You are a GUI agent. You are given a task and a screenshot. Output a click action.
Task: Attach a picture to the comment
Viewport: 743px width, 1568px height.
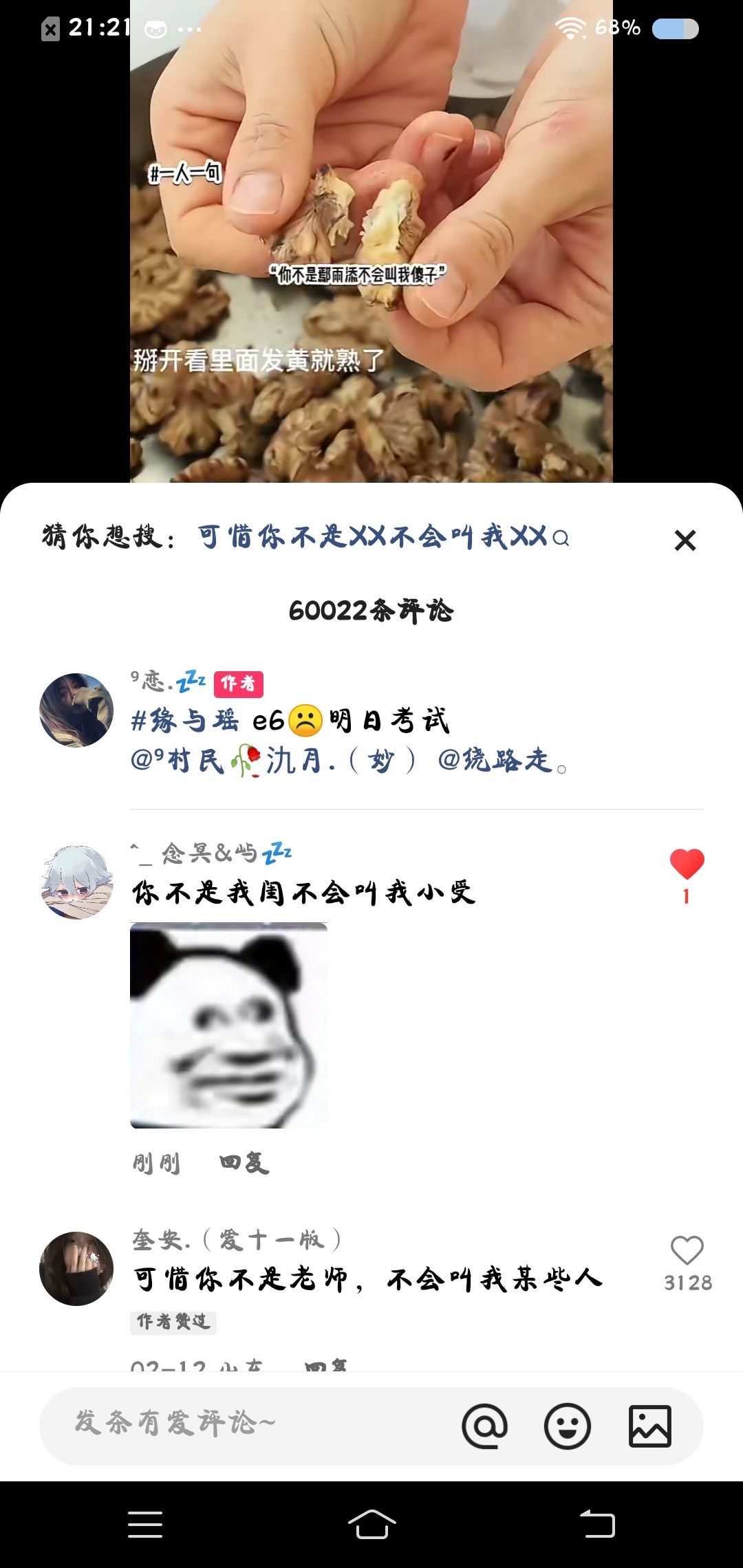tap(649, 1426)
